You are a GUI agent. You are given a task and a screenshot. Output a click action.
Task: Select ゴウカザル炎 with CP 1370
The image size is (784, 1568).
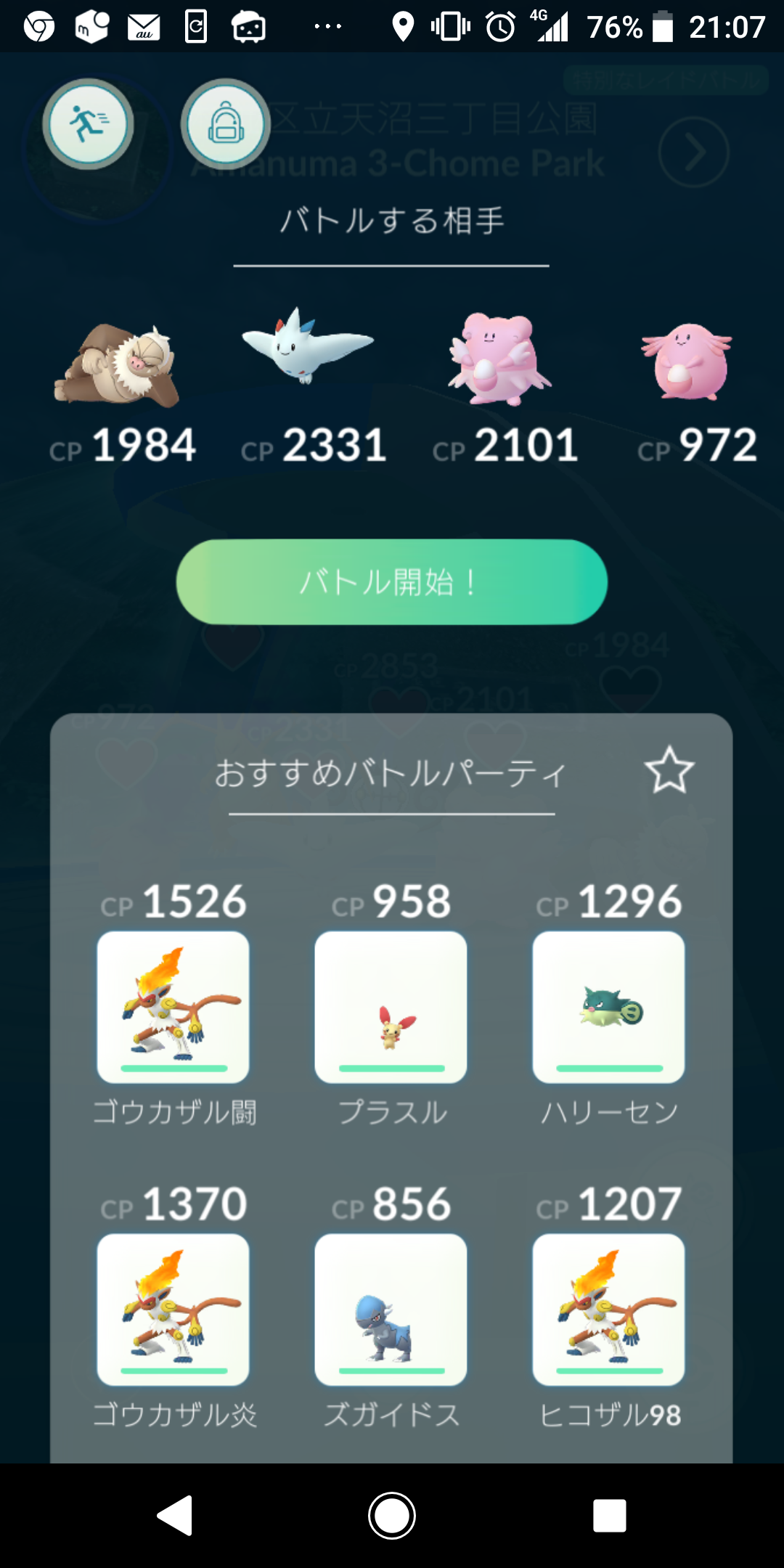coord(173,1310)
